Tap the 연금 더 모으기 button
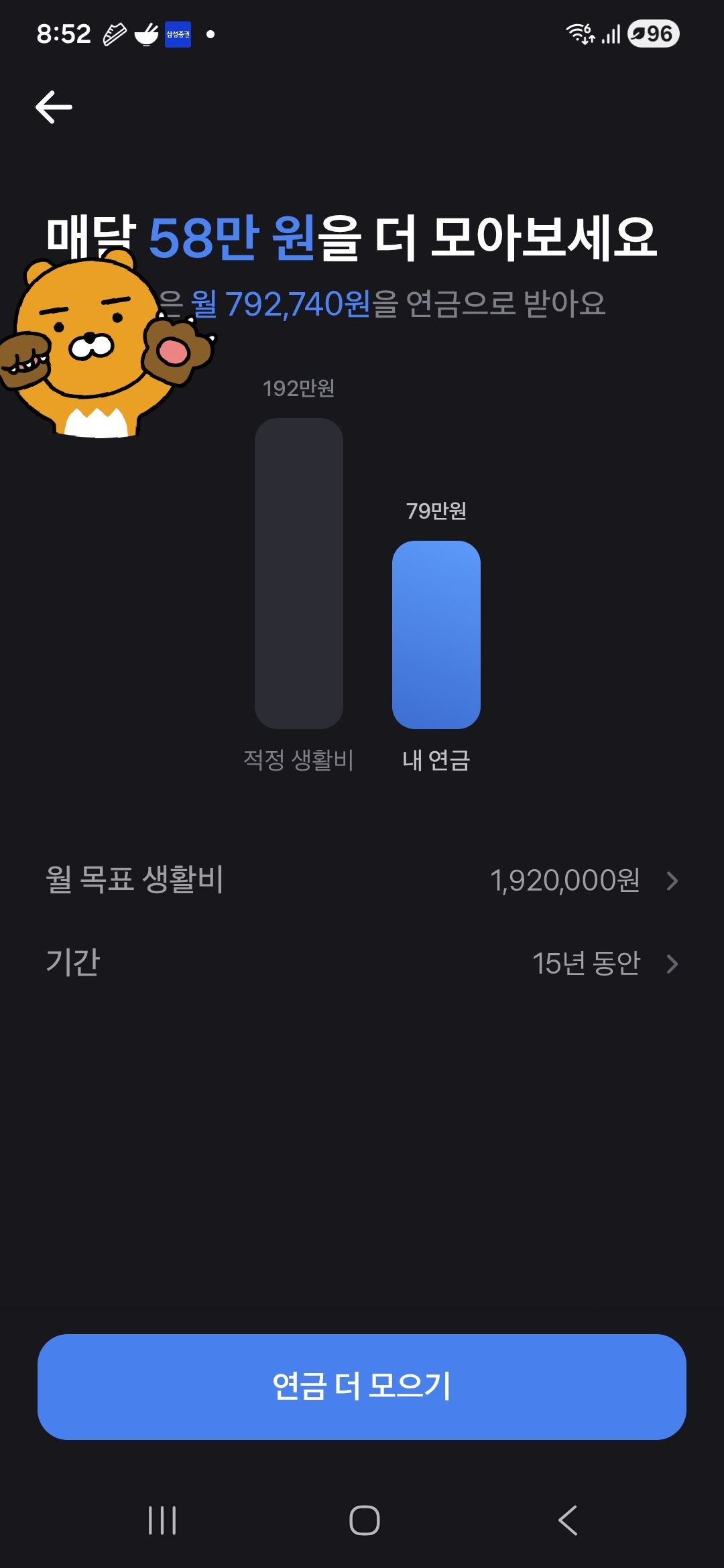 [x=362, y=1386]
